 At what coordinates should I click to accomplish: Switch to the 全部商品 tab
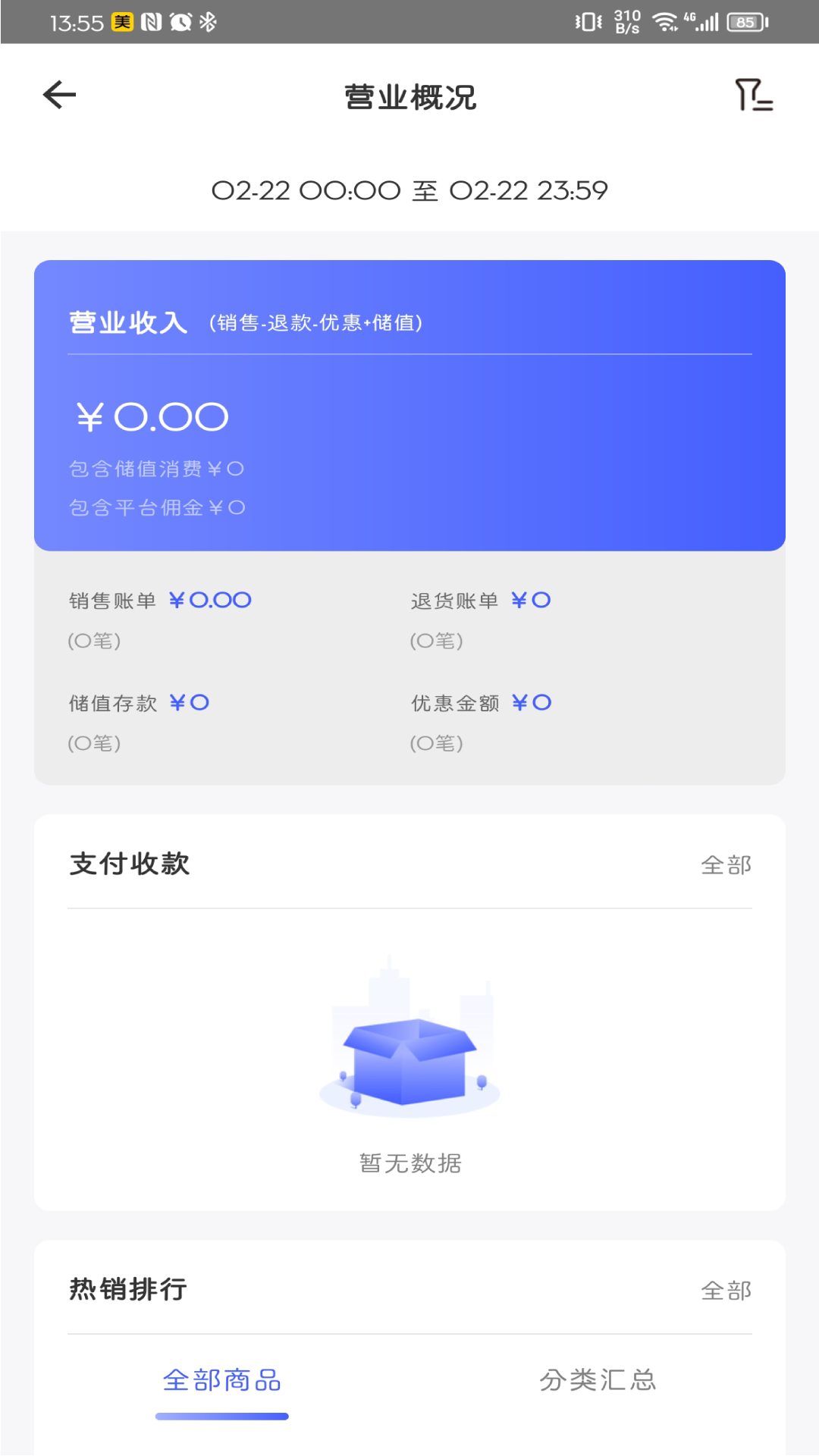point(221,1380)
